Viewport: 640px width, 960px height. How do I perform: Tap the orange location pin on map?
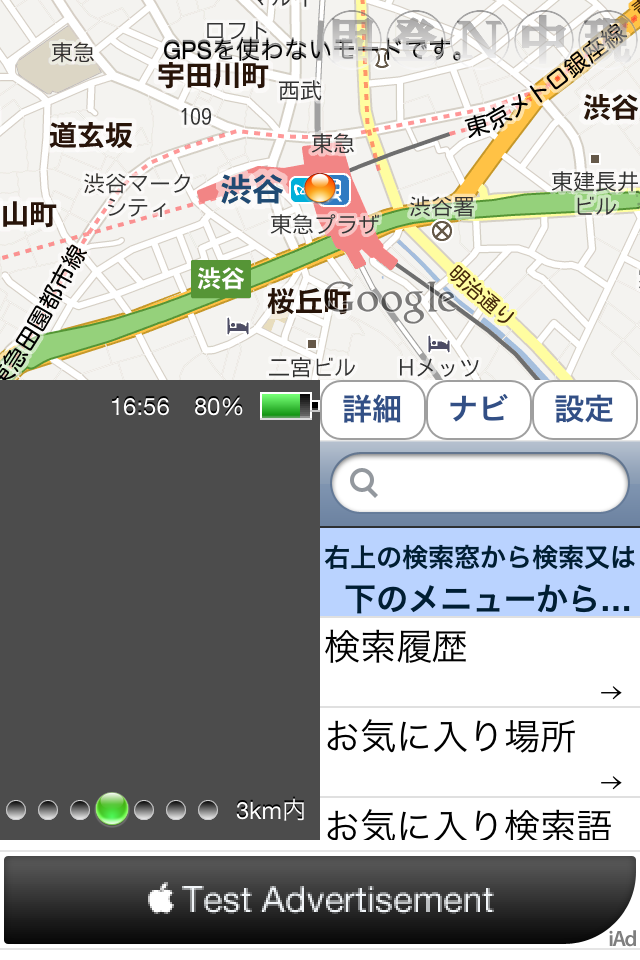coord(319,187)
